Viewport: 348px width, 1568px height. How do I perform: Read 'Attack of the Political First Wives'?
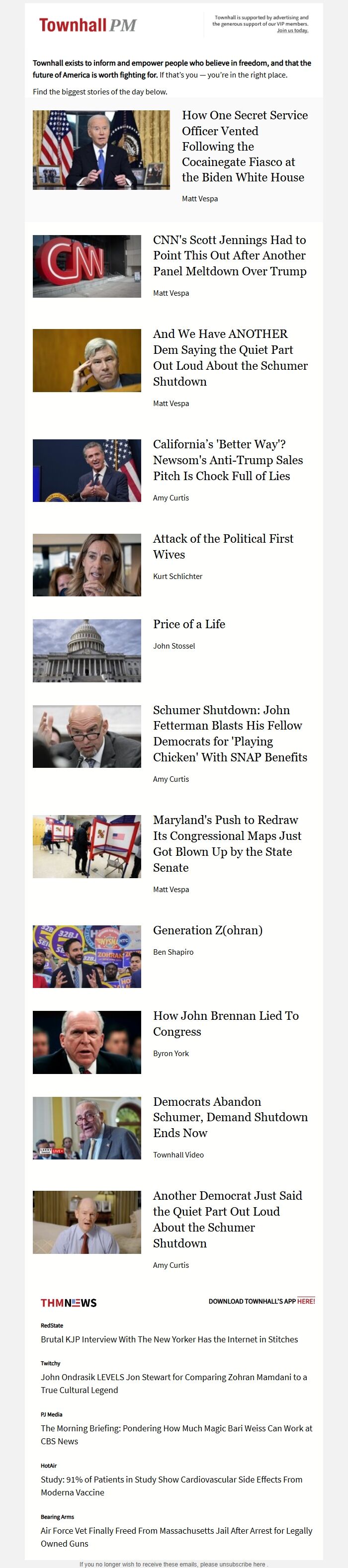pyautogui.click(x=223, y=546)
